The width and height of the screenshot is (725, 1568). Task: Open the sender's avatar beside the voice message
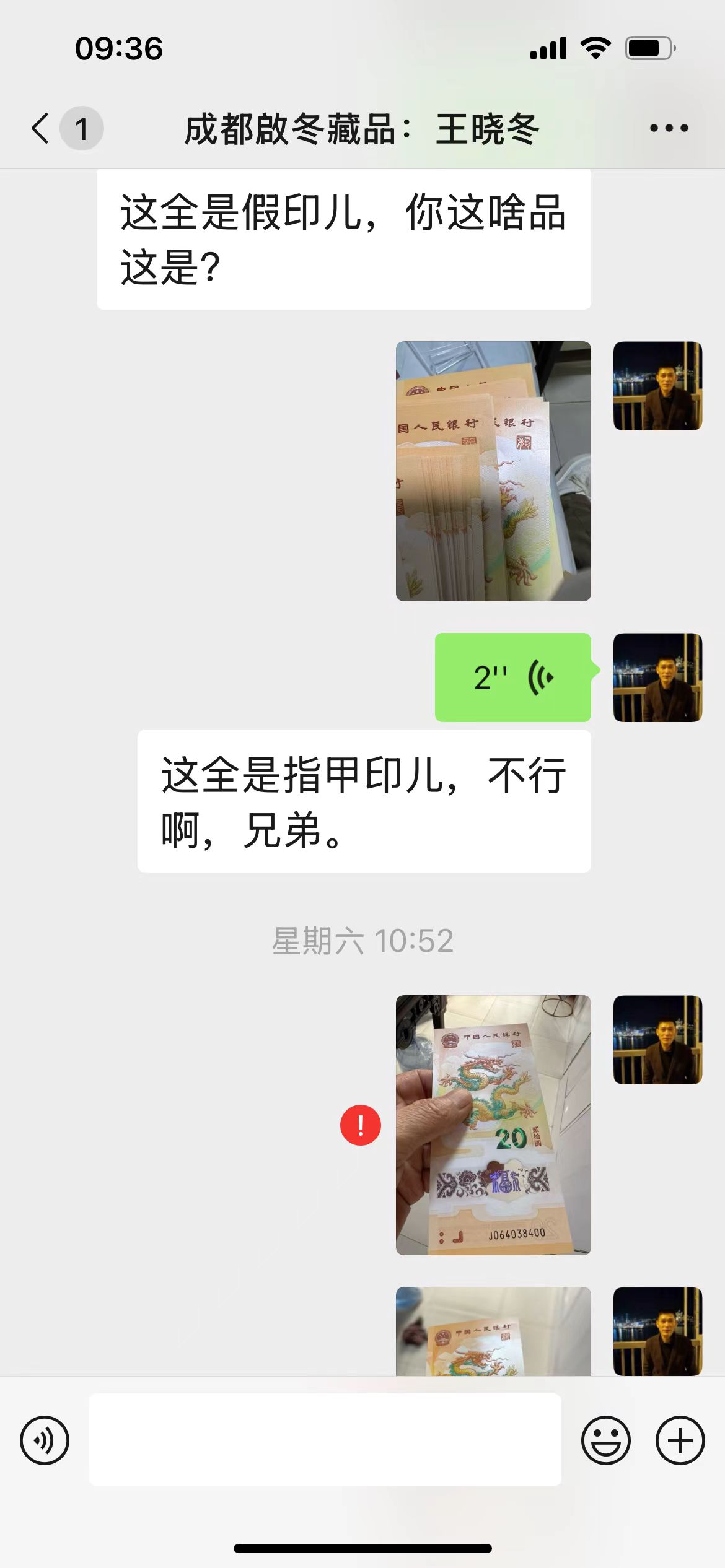point(657,677)
